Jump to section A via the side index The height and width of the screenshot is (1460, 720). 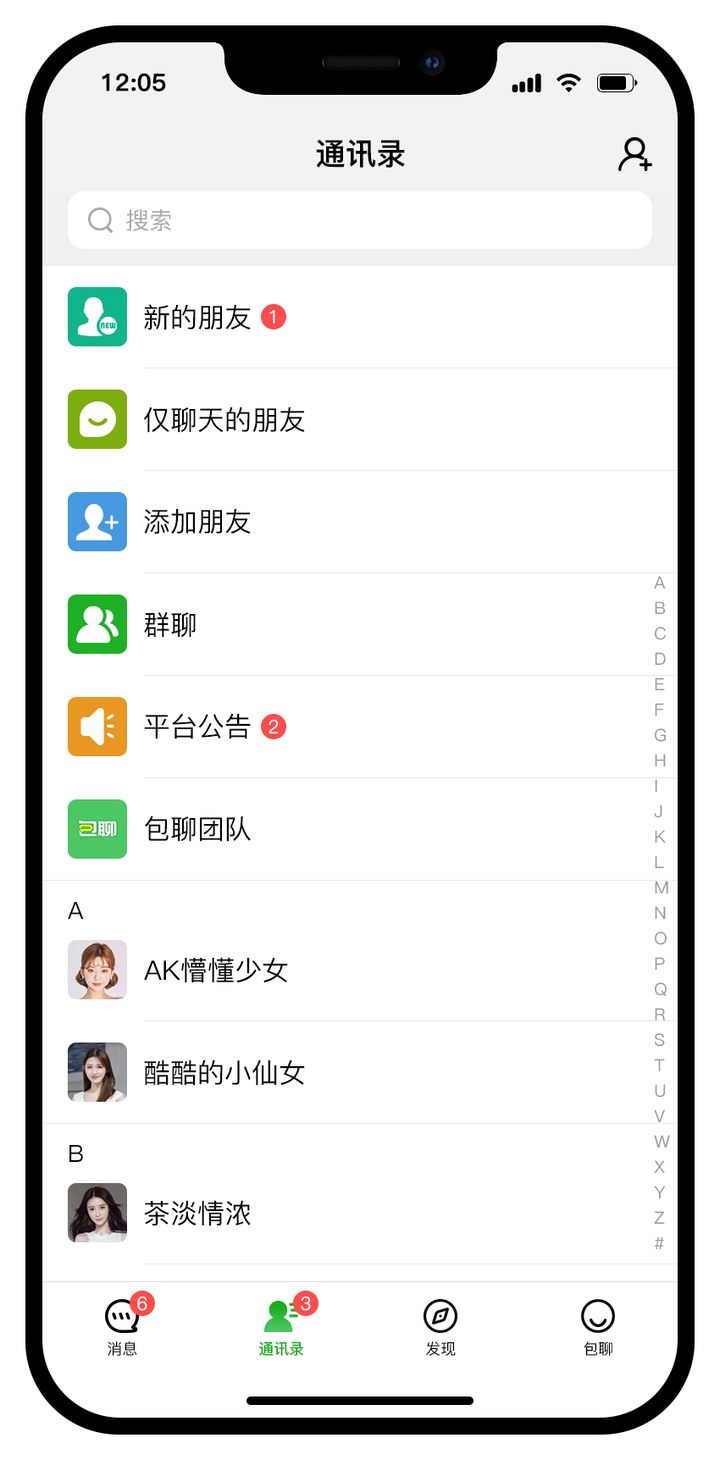coord(659,583)
